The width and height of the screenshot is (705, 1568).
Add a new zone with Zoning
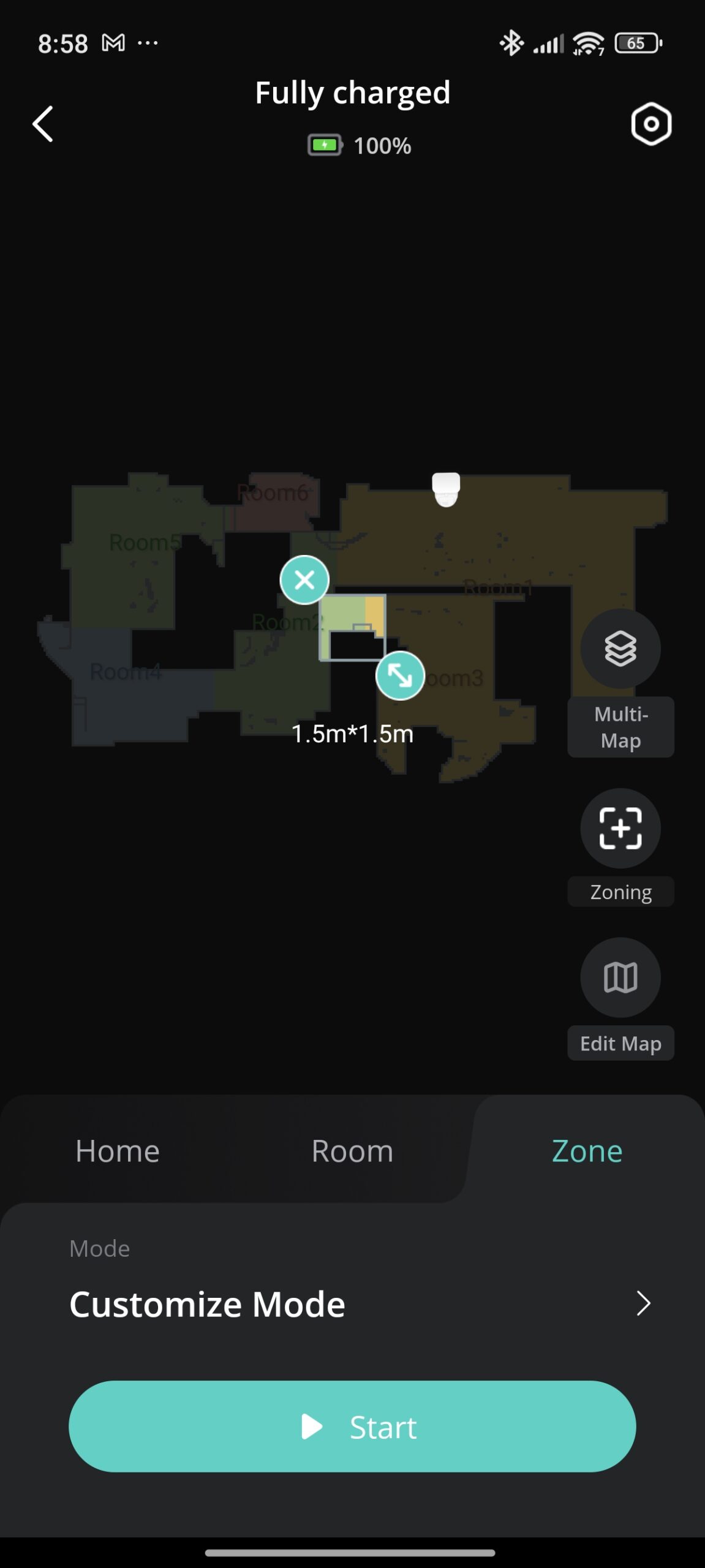(620, 828)
